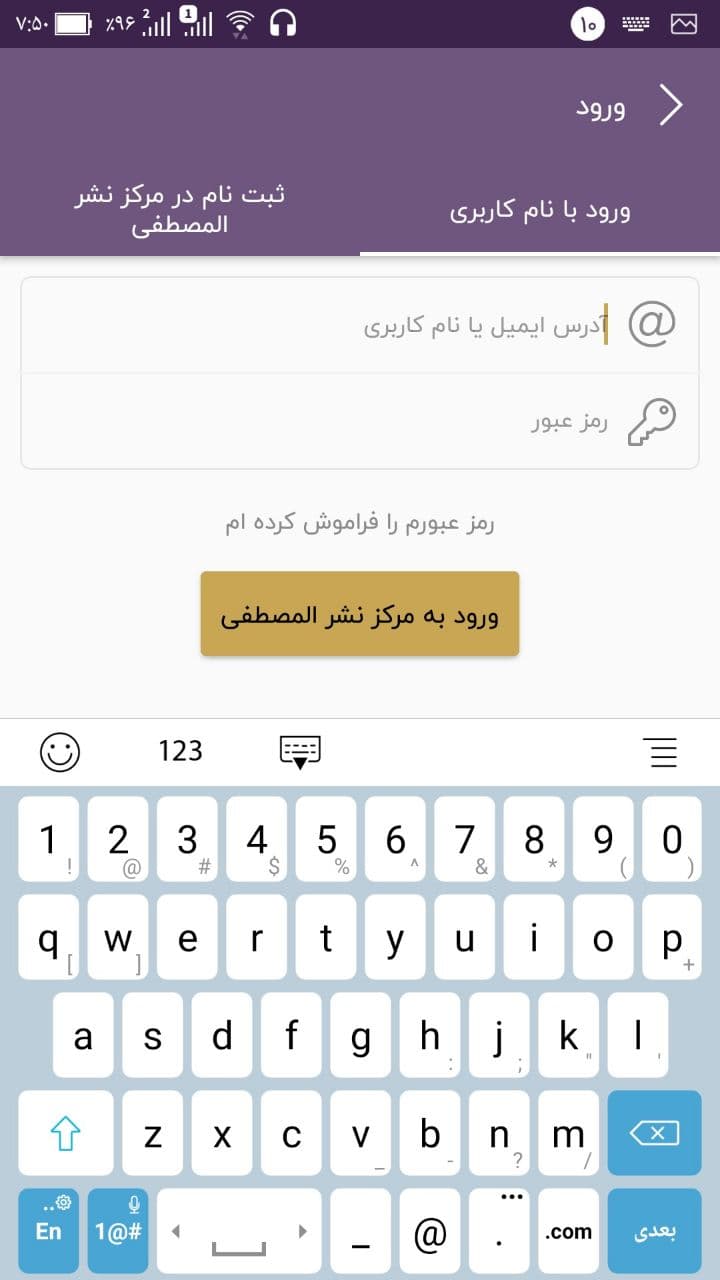Toggle uppercase with the Shift key
The height and width of the screenshot is (1280, 720).
(x=64, y=1133)
